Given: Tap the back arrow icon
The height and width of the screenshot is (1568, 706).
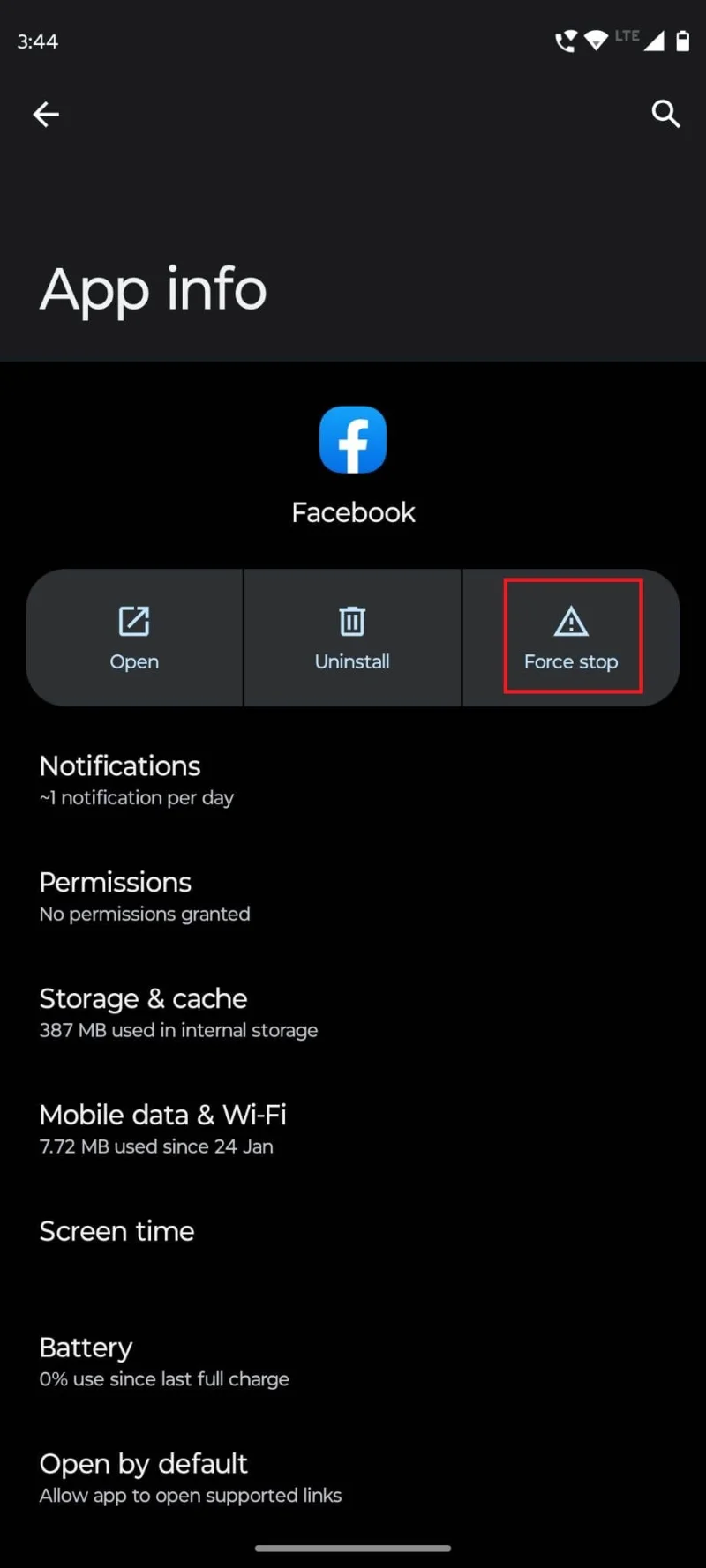Looking at the screenshot, I should pyautogui.click(x=46, y=115).
